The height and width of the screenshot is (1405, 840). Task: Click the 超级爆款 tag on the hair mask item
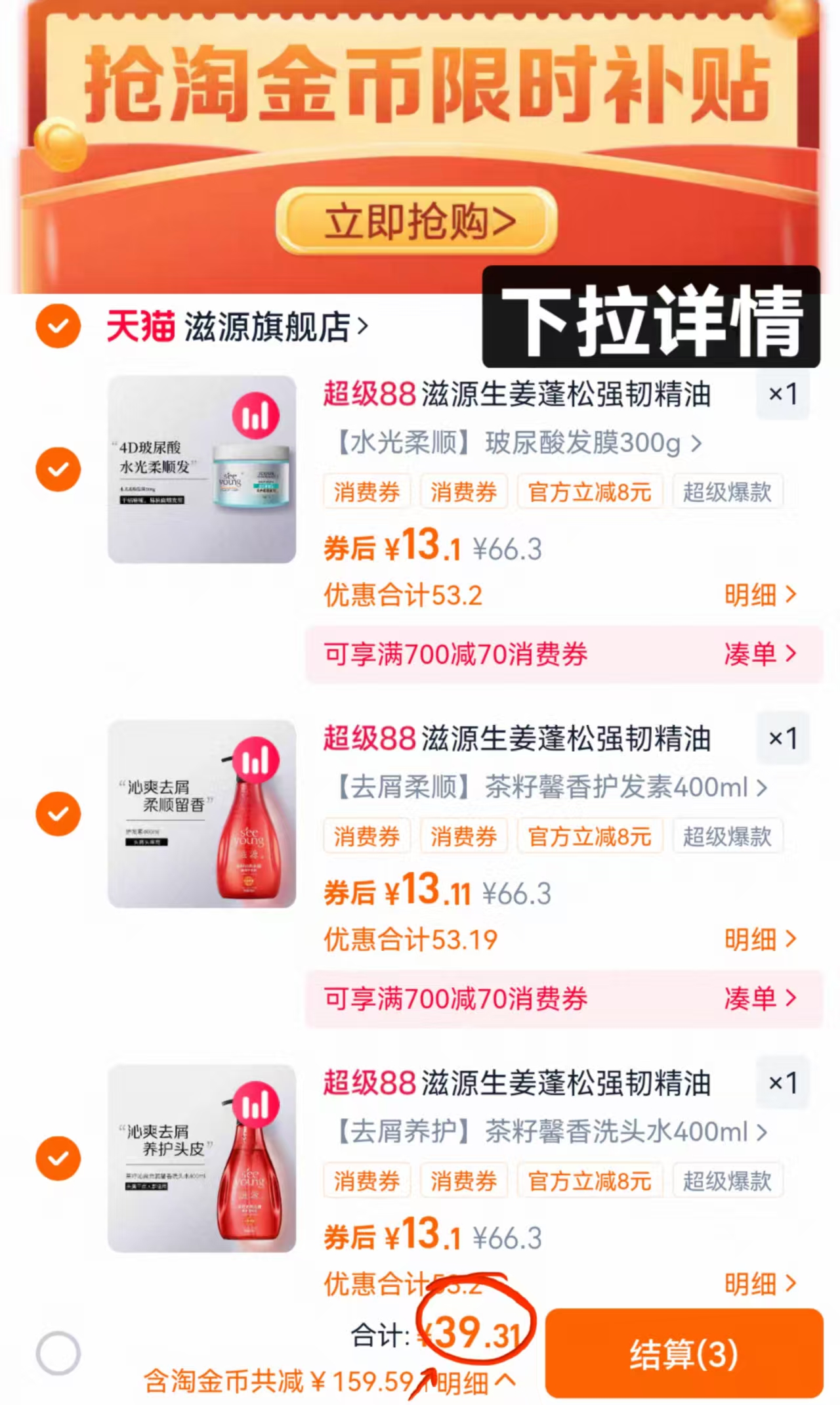[x=728, y=492]
